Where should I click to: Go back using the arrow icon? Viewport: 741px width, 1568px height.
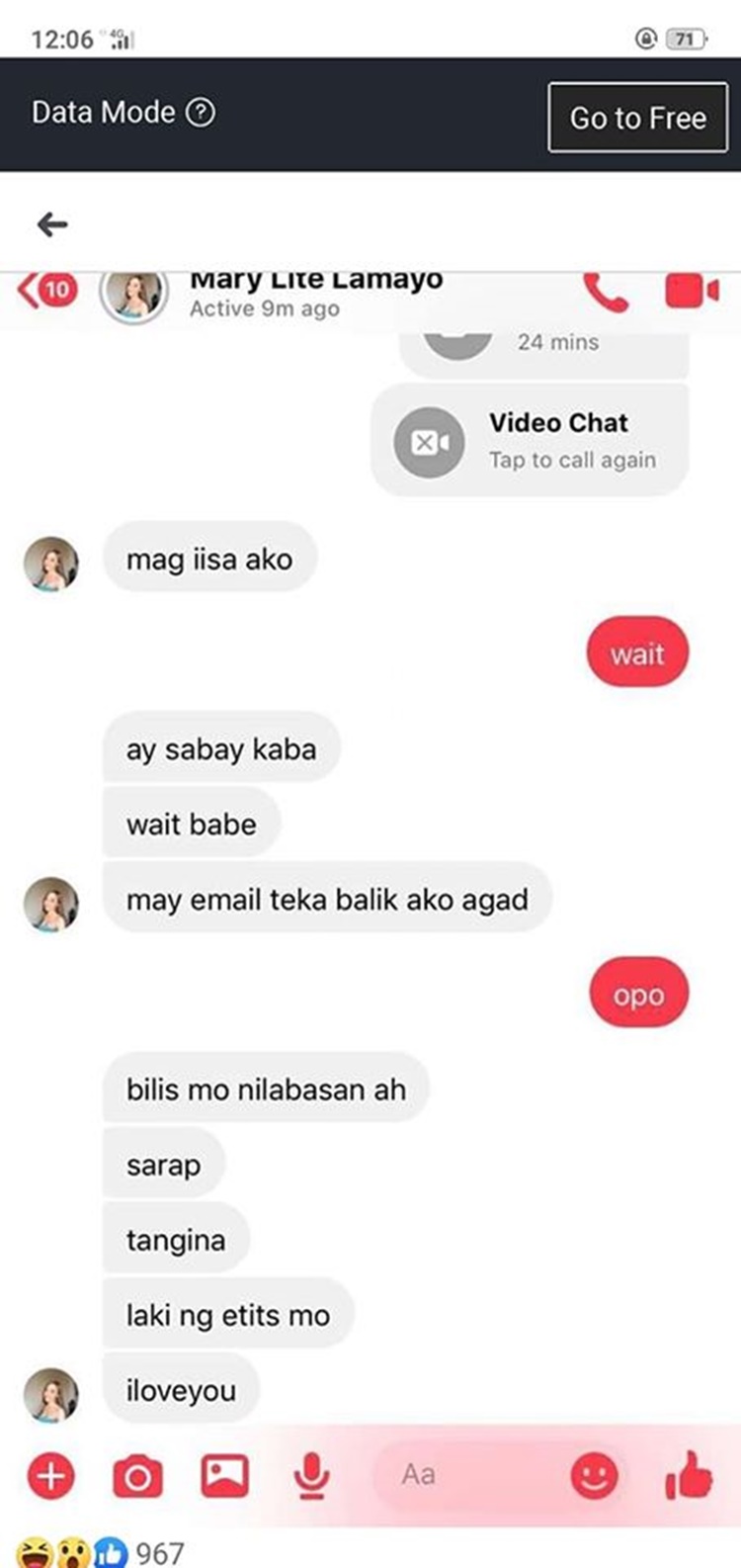[x=52, y=224]
